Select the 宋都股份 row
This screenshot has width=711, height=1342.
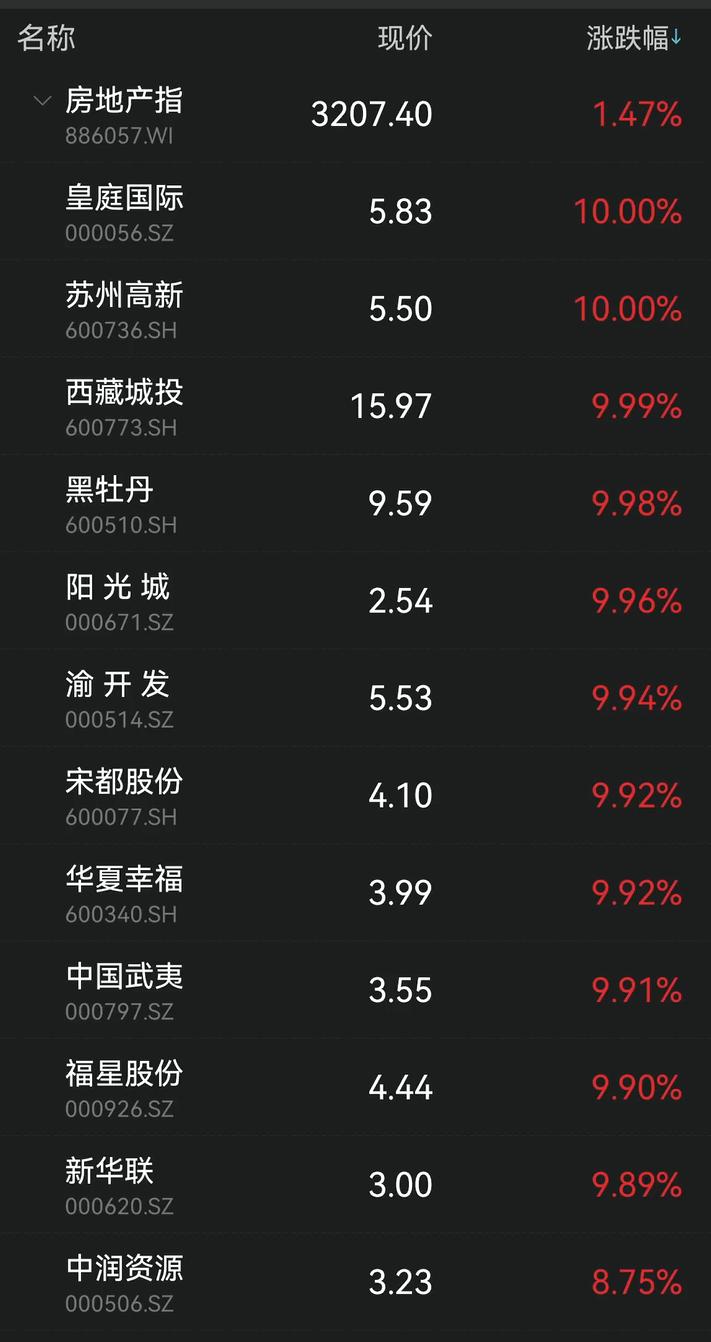tap(355, 795)
